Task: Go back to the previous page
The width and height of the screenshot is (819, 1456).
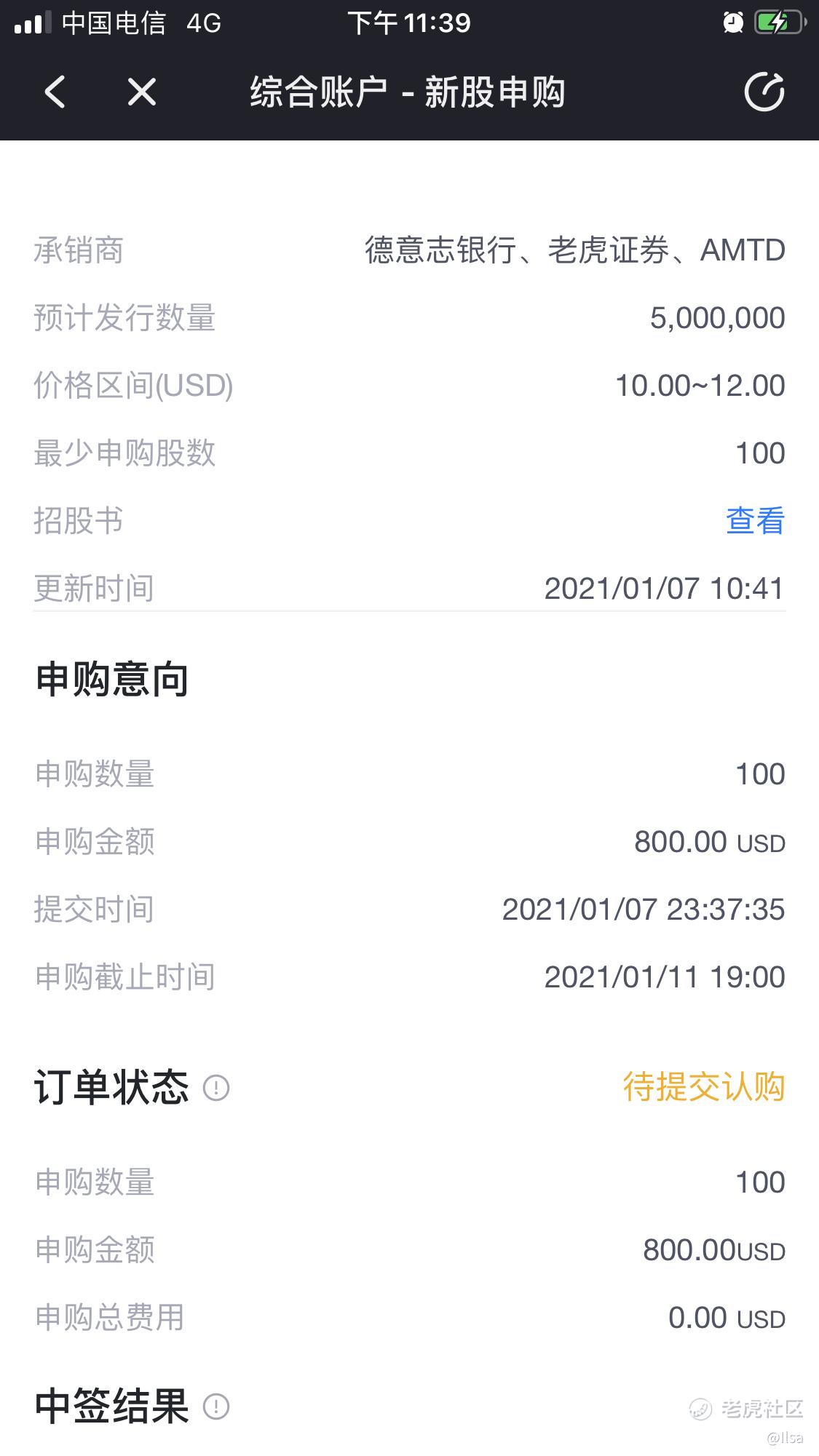Action: click(55, 92)
